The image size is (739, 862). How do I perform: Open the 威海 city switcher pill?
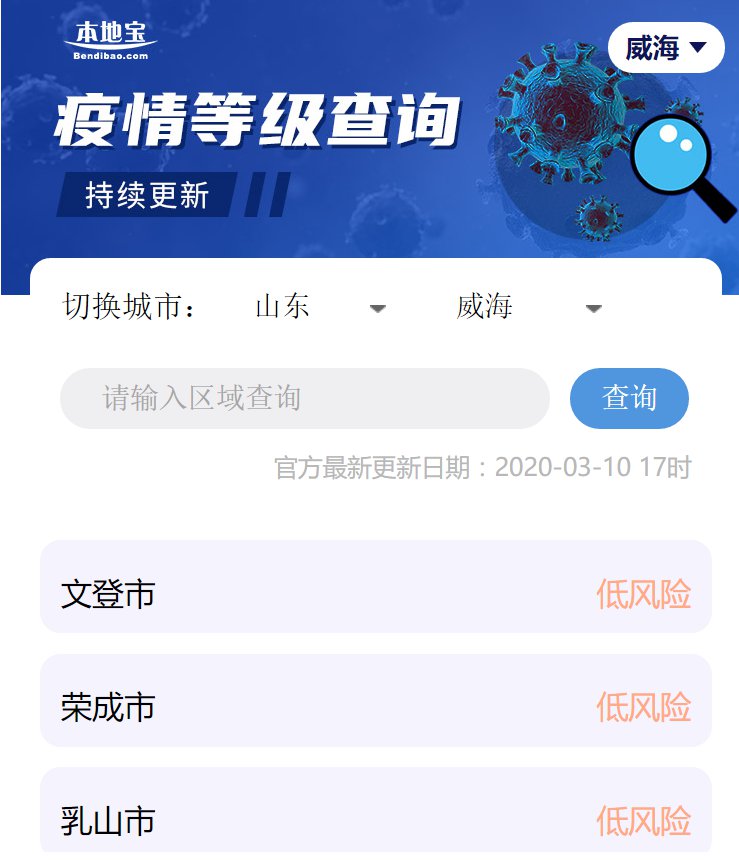[x=666, y=48]
